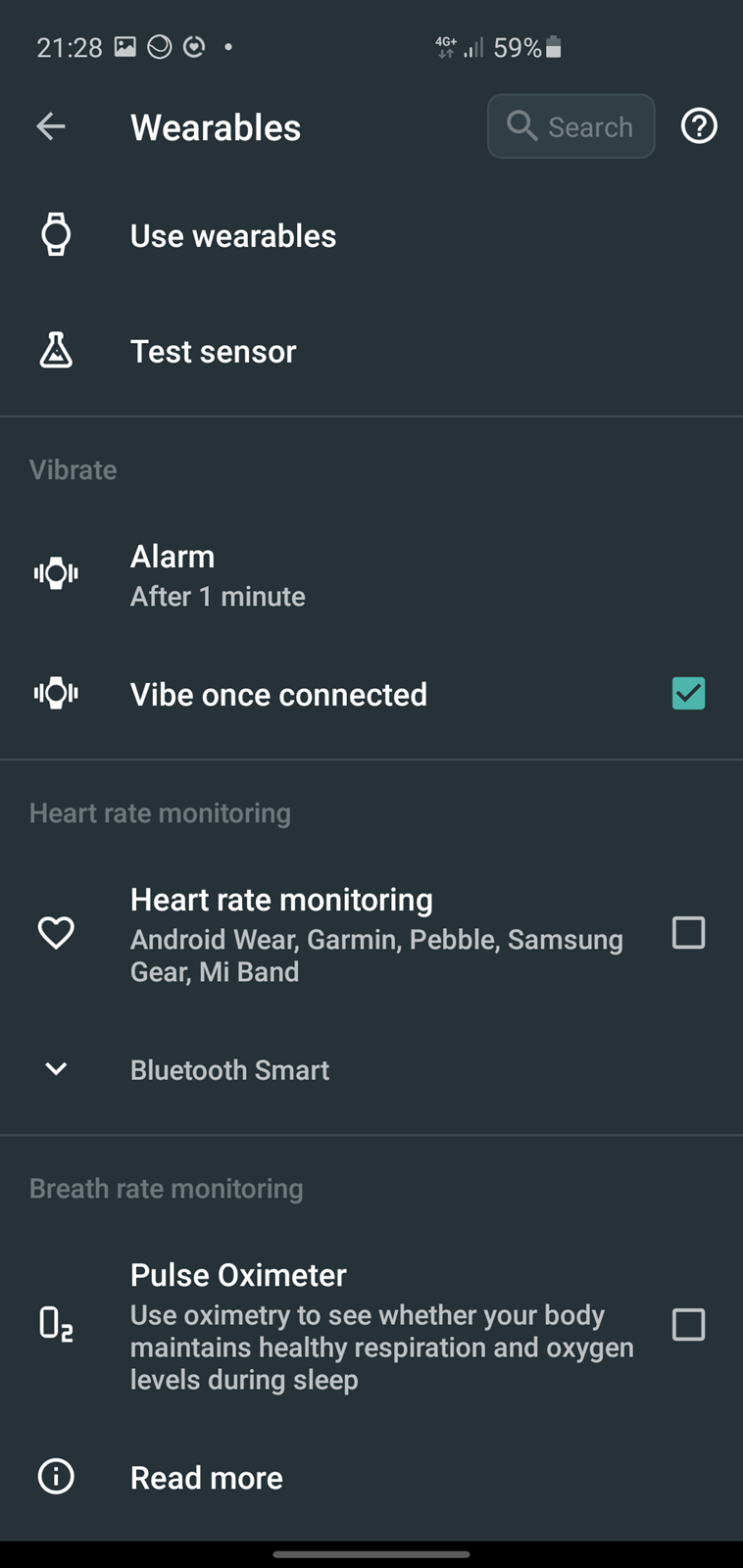743x1568 pixels.
Task: Open the Alarm vibrate setting
Action: (218, 575)
